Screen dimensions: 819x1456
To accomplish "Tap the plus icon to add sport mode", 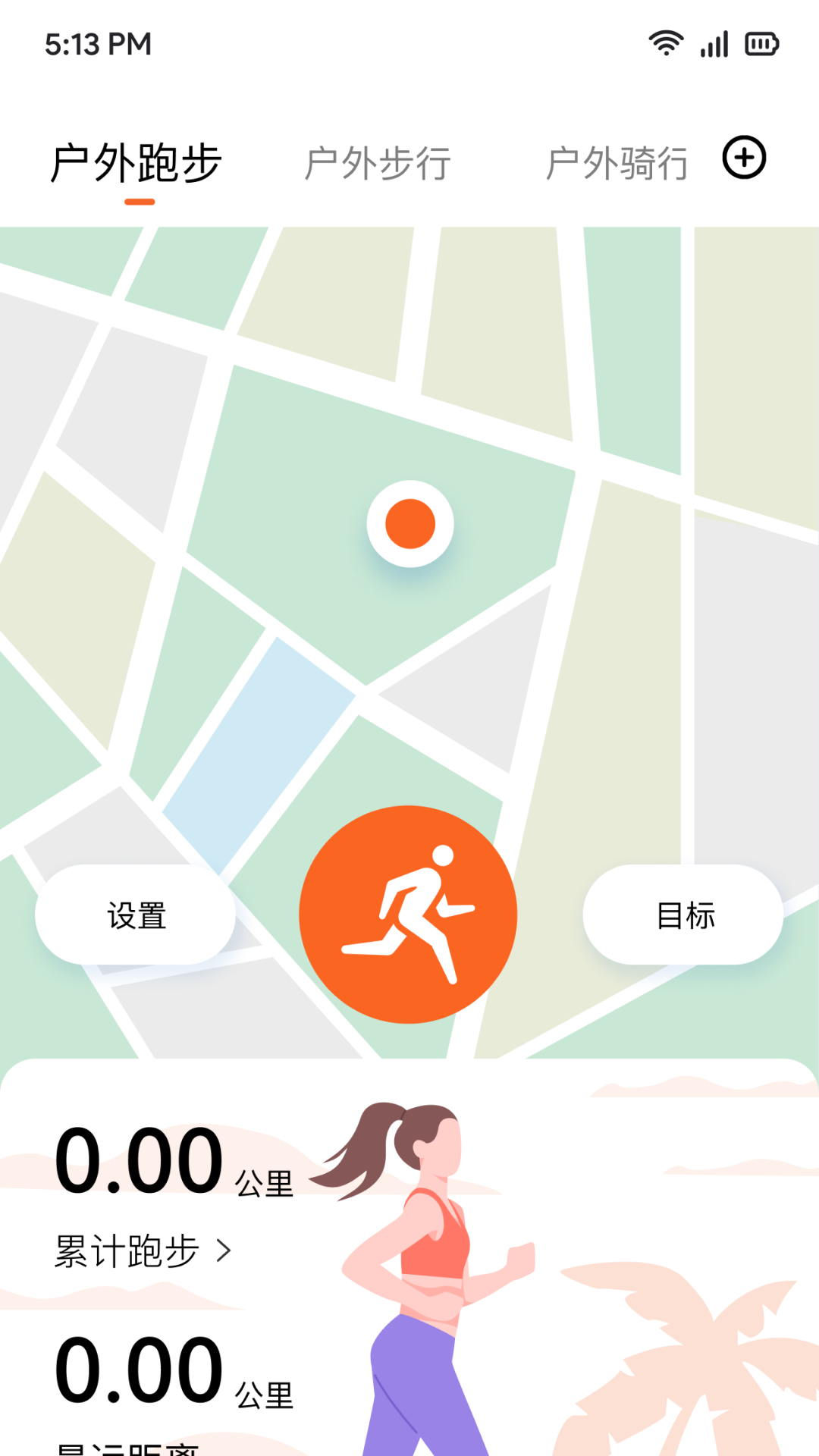I will tap(745, 158).
